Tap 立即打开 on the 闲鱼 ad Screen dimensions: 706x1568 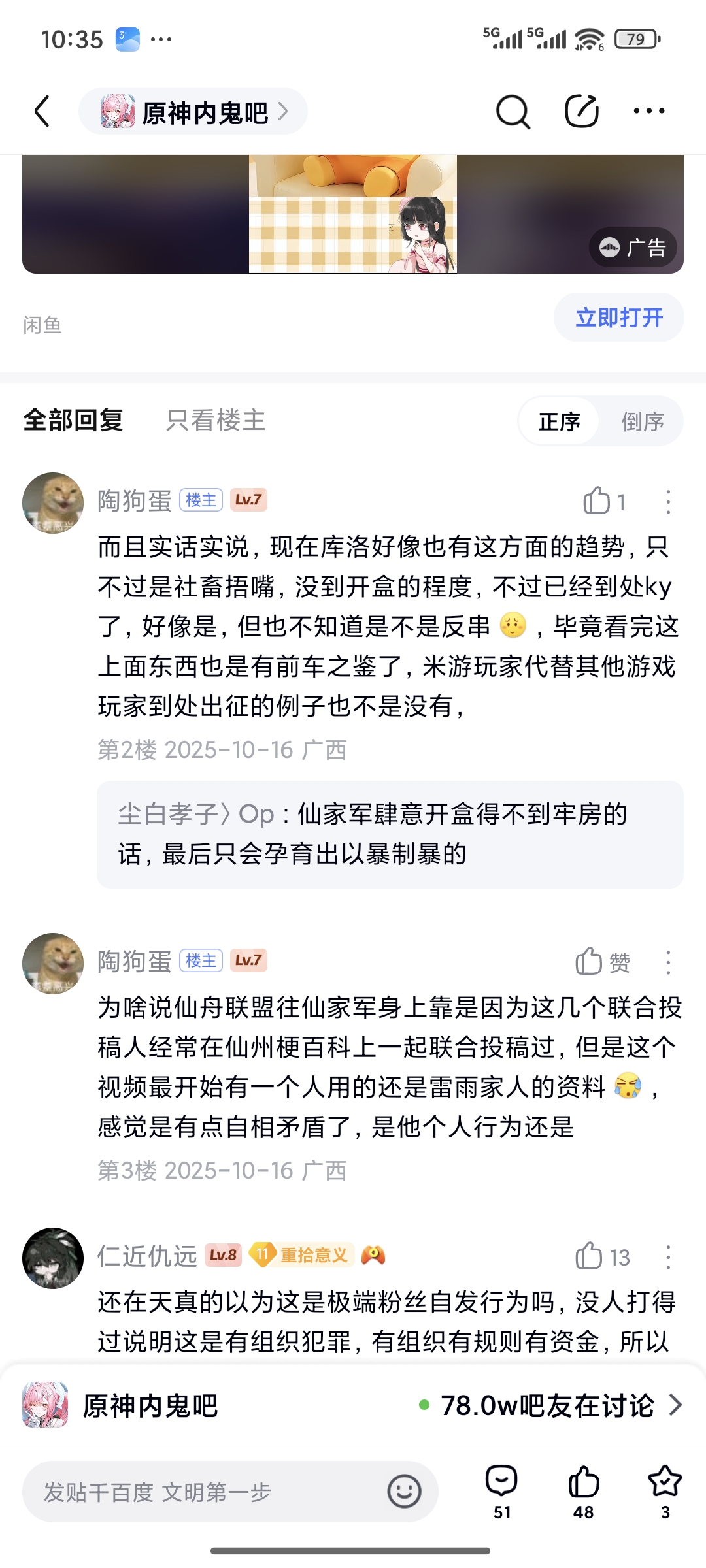[619, 318]
